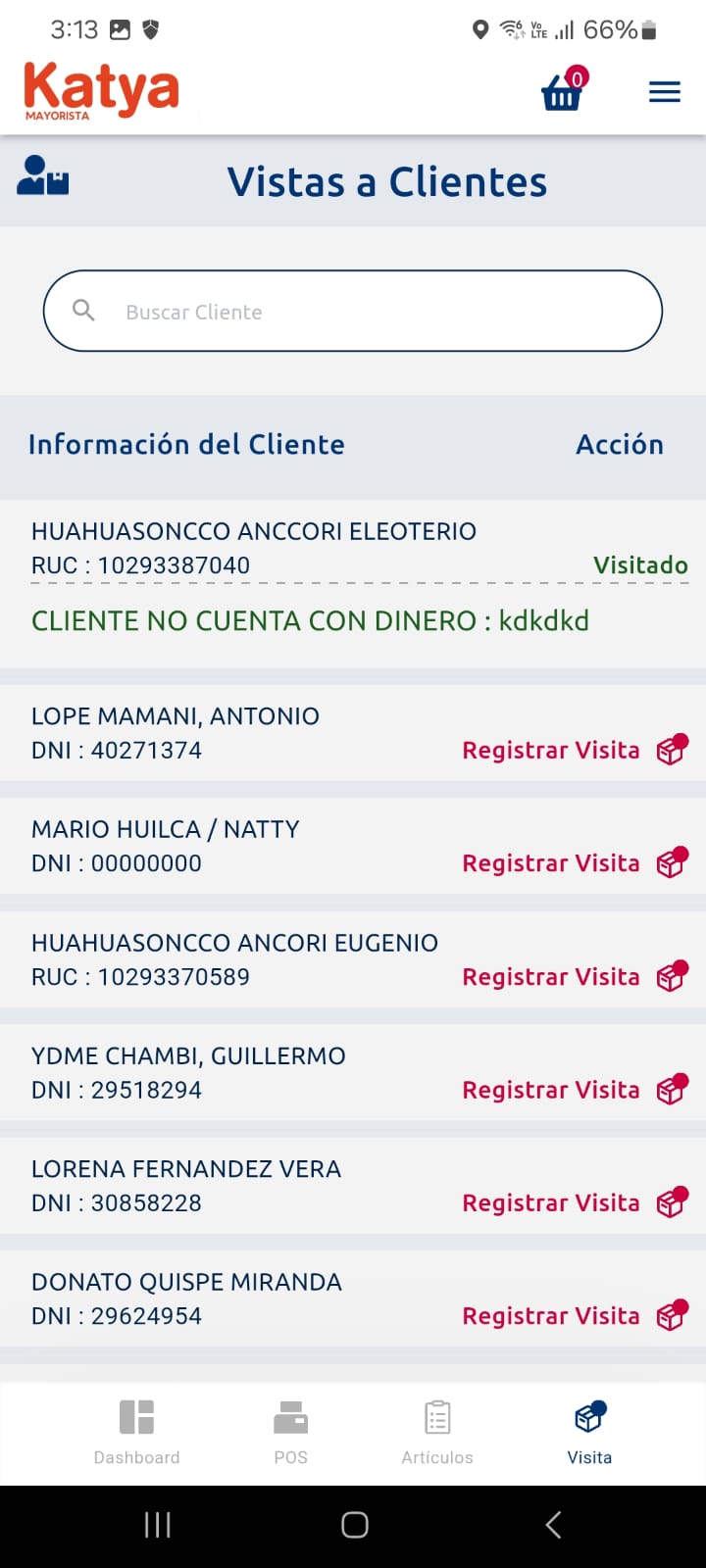
Task: Open the hamburger menu
Action: coord(665,92)
